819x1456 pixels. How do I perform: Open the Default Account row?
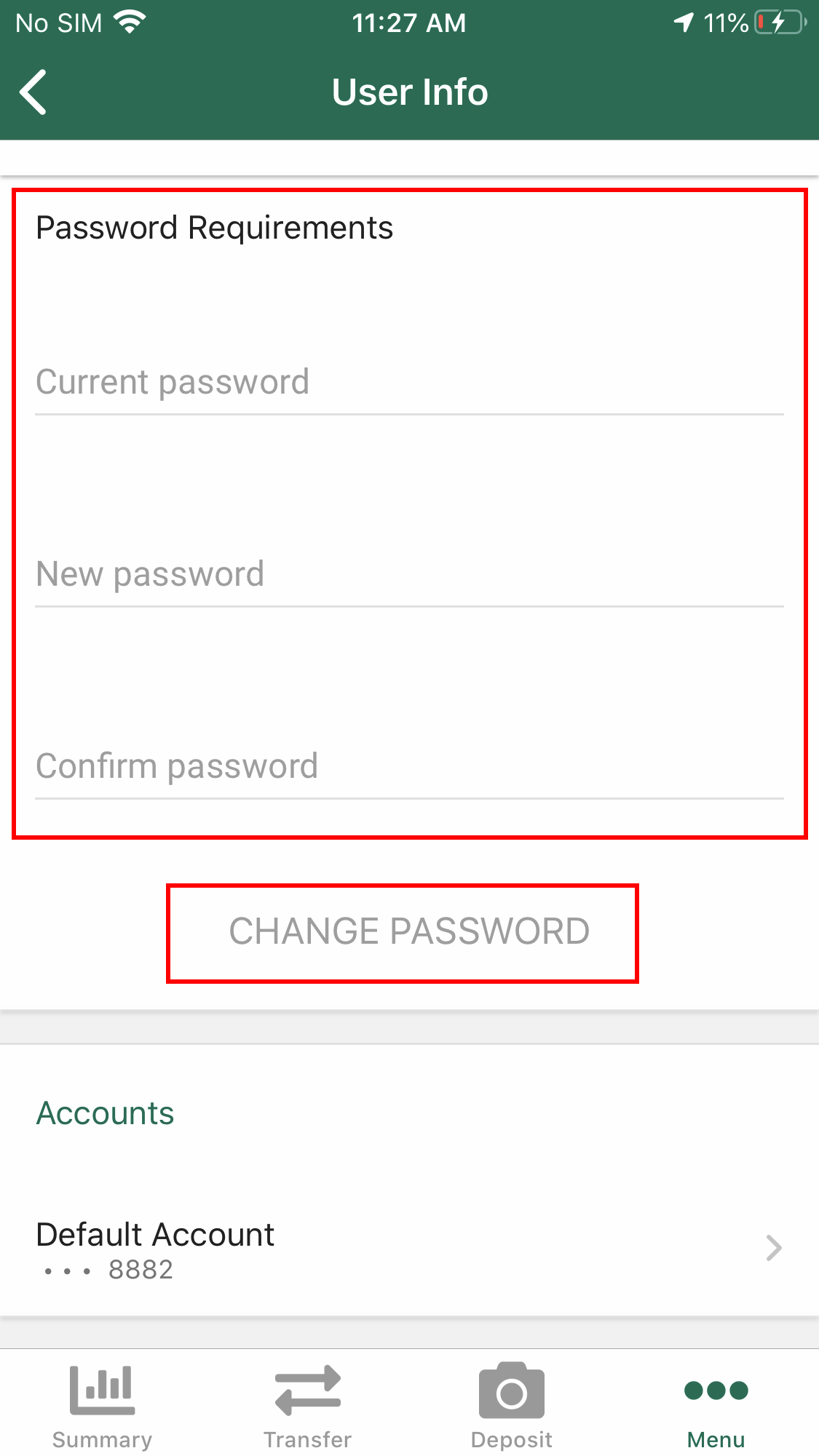pyautogui.click(x=409, y=1249)
